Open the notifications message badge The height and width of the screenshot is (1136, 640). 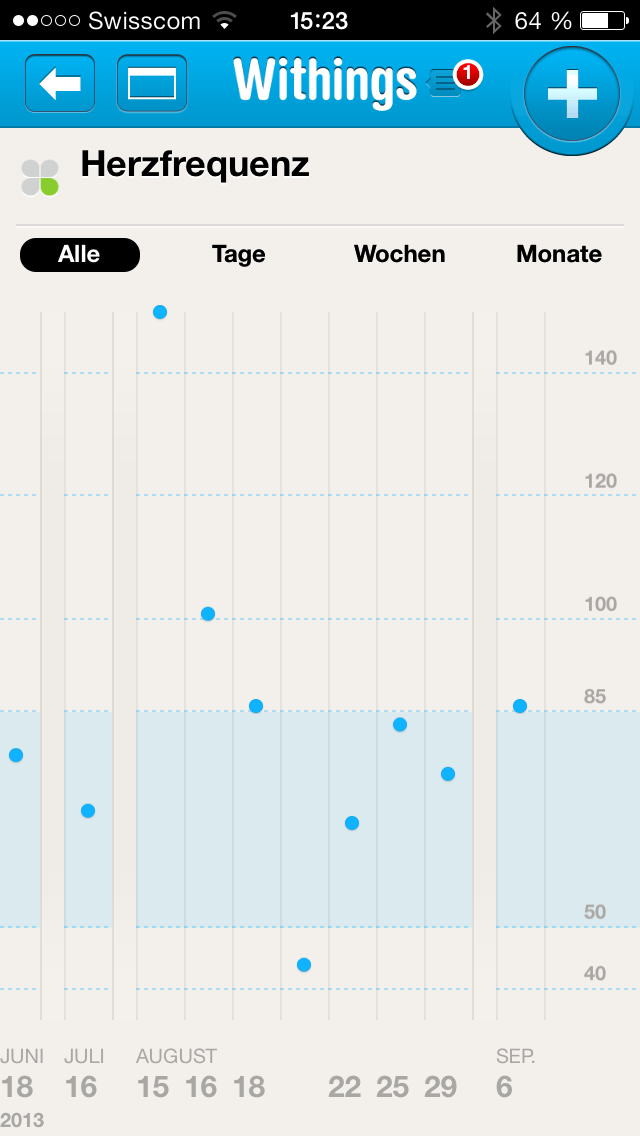click(x=453, y=80)
